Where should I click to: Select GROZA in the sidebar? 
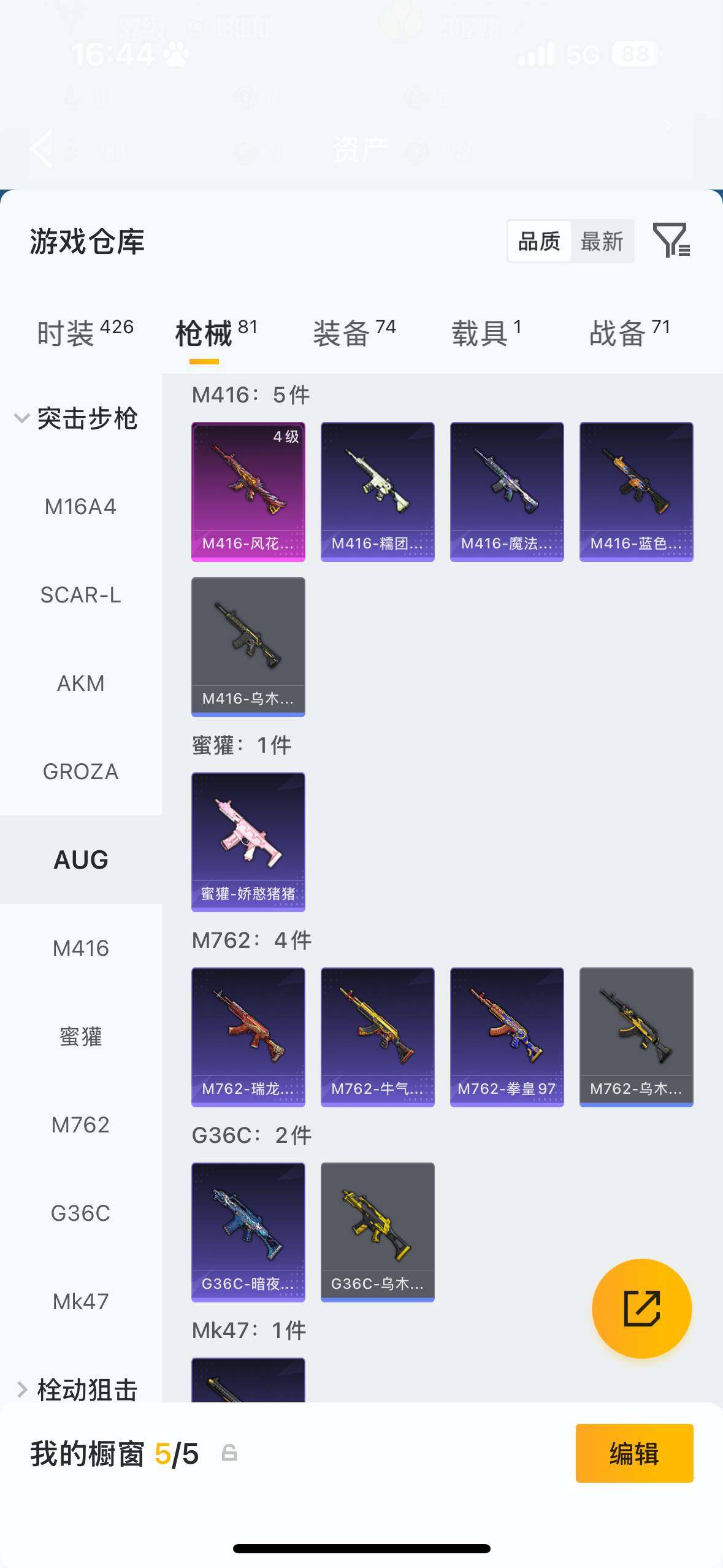coord(80,772)
